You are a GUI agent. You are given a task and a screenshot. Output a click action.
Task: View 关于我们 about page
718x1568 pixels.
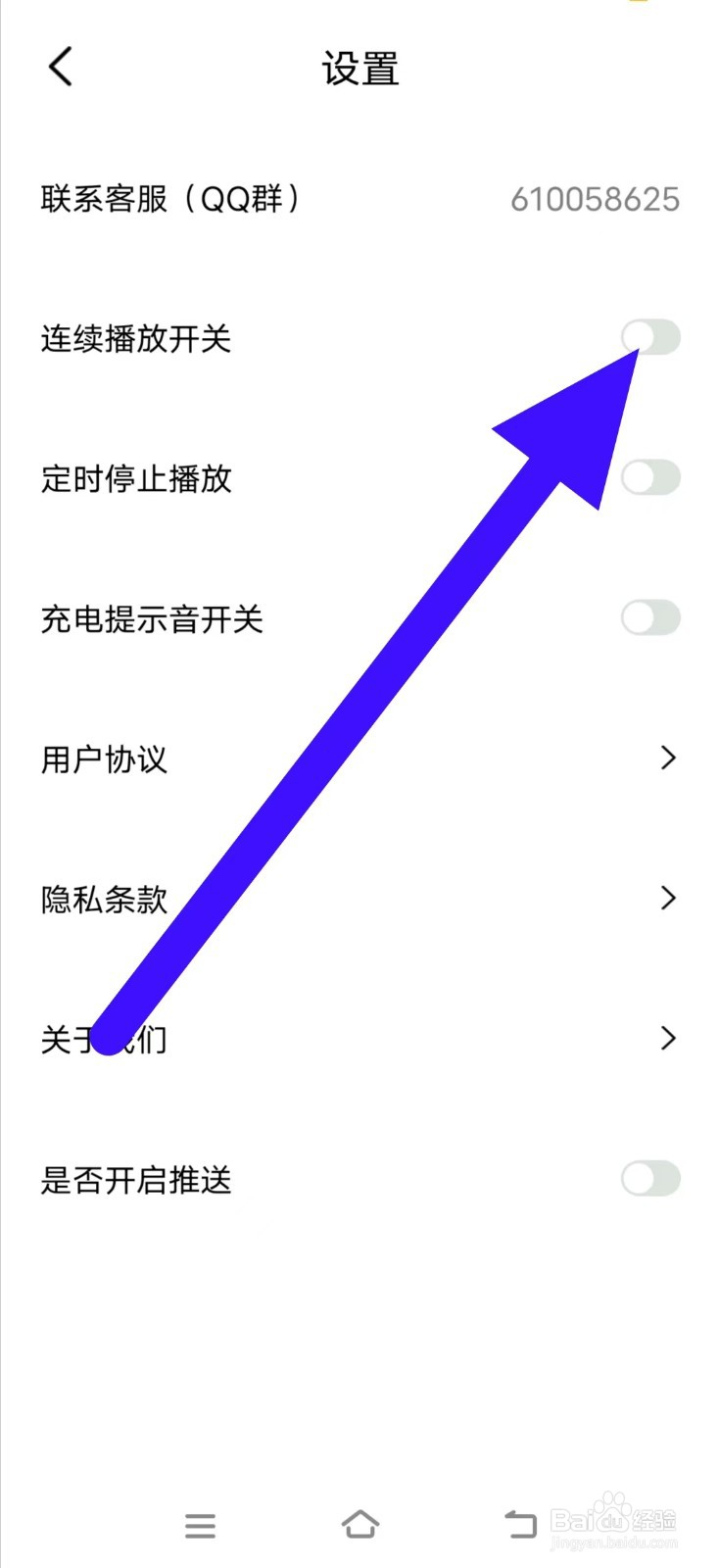coord(103,1039)
